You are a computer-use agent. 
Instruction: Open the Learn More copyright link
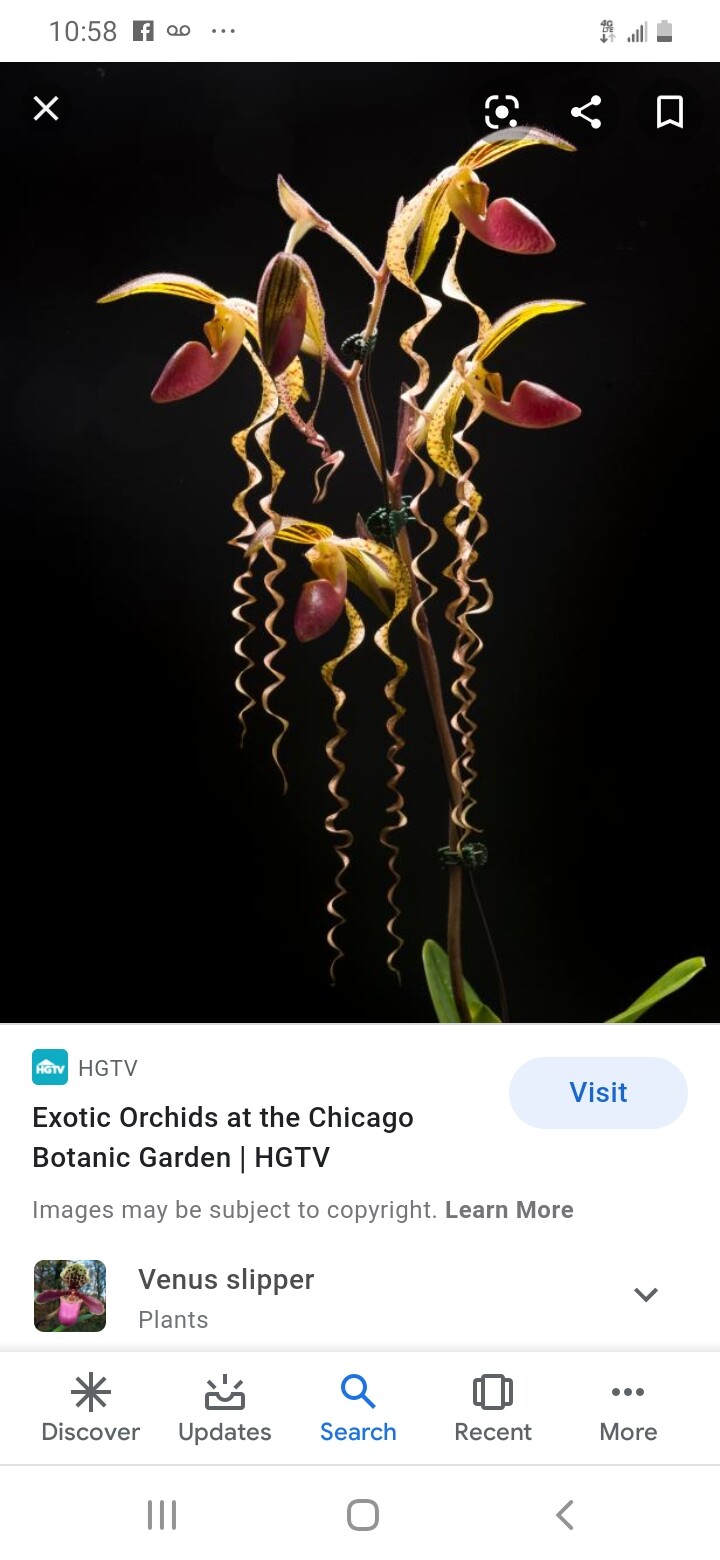(509, 1210)
